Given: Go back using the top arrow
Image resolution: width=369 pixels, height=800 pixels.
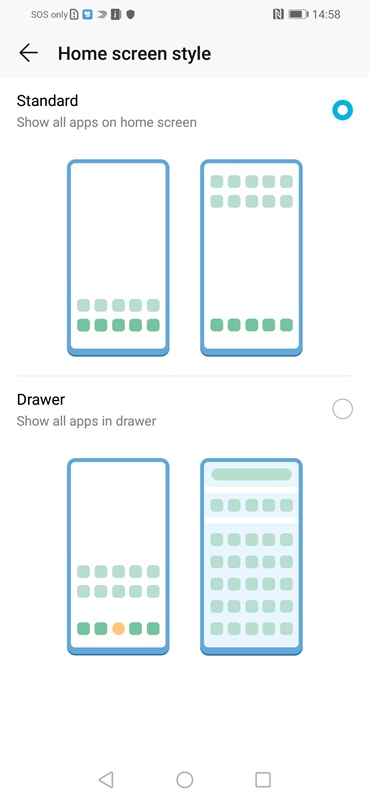Looking at the screenshot, I should click(29, 53).
